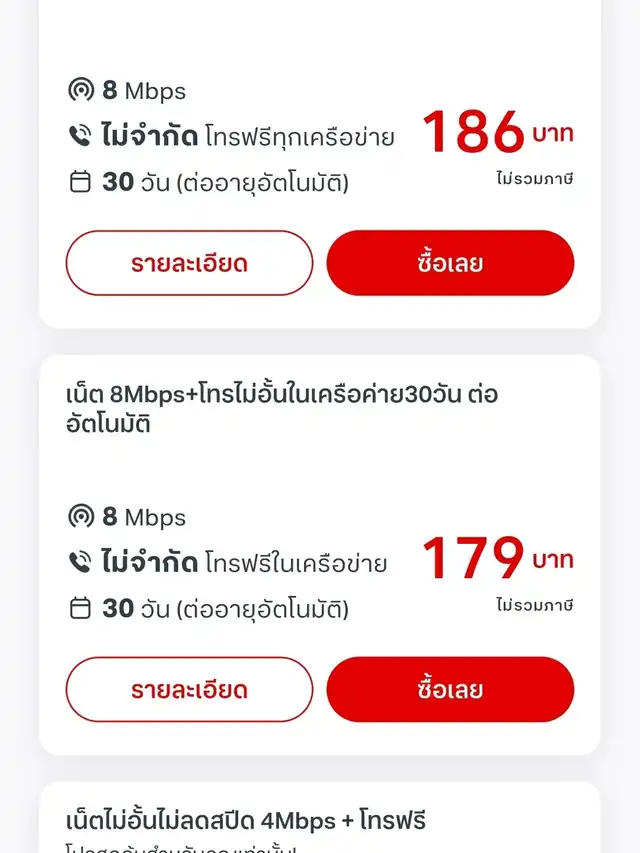Open รายละเอียด for the 186 baht package
The image size is (640, 853).
pos(189,263)
